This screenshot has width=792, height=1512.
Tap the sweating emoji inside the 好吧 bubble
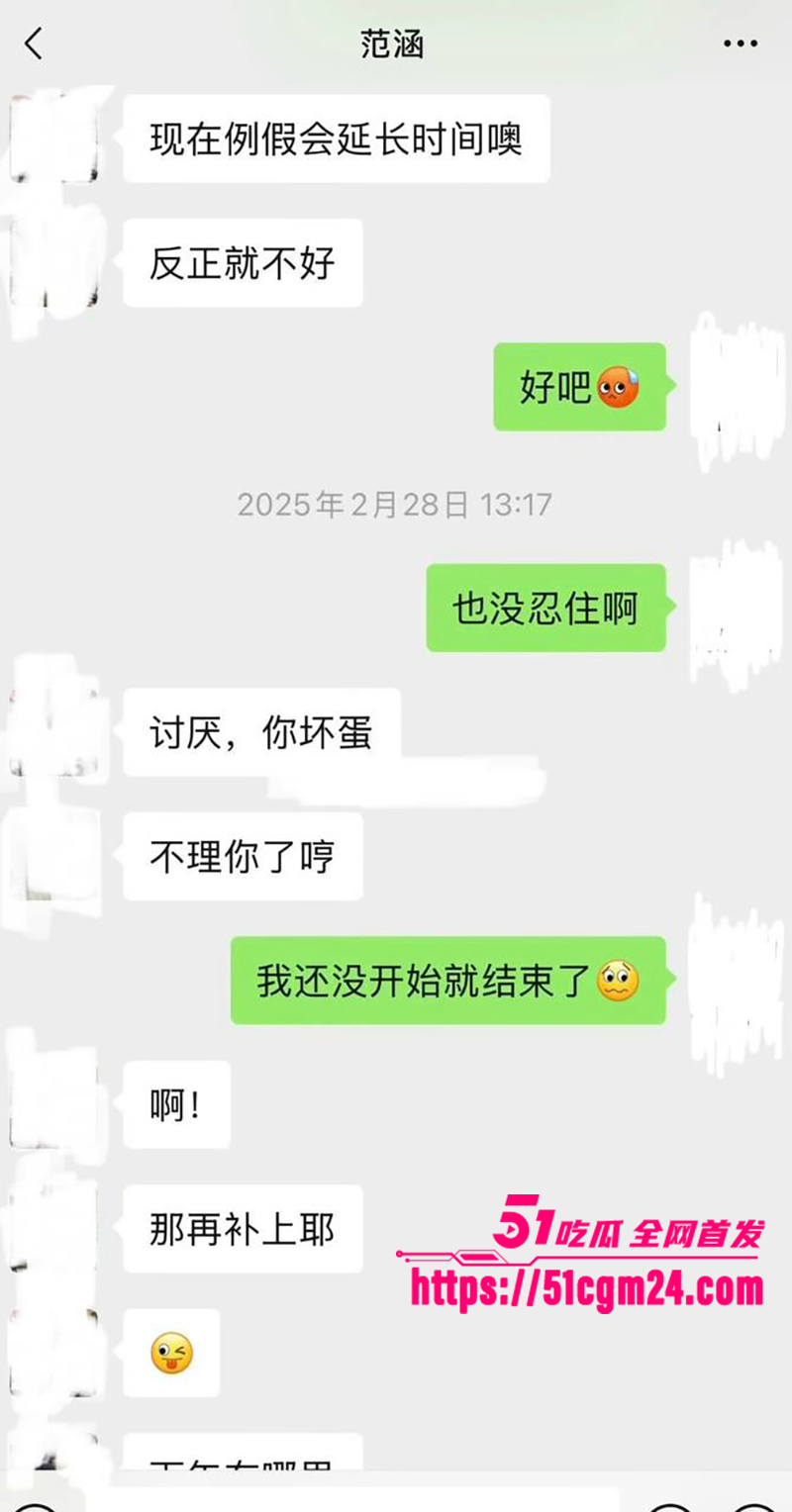(618, 387)
